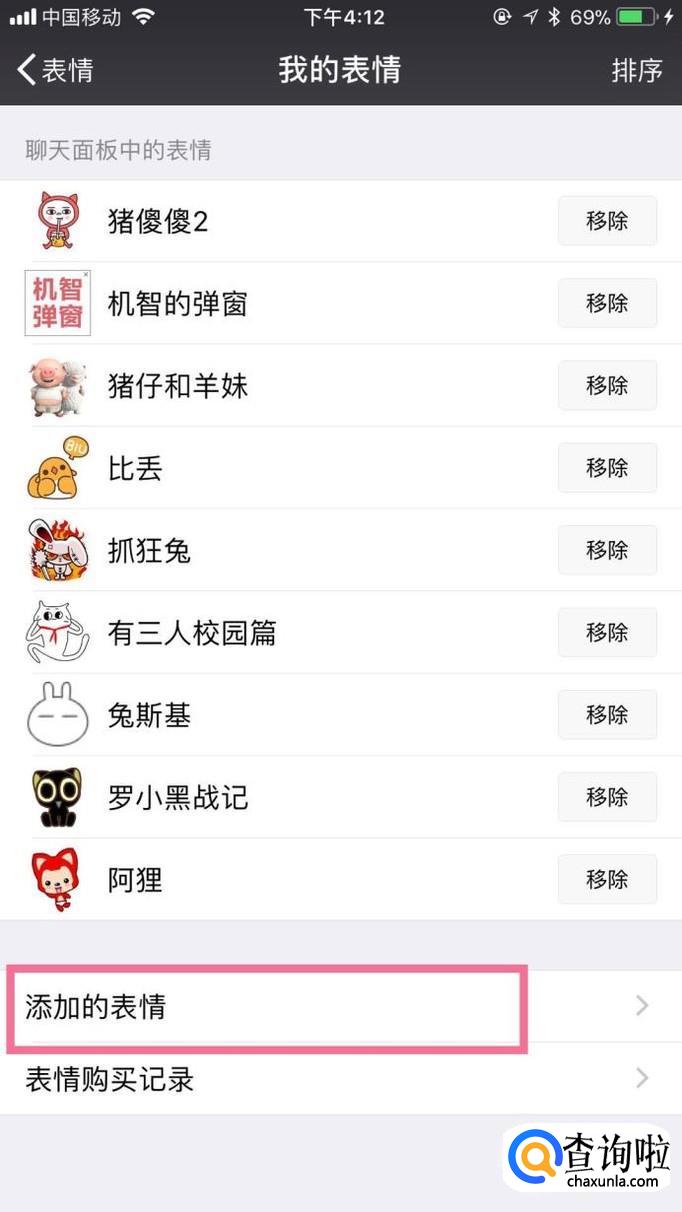The height and width of the screenshot is (1212, 682).
Task: Delete 抓狂兔 using its 移除 button
Action: pos(607,550)
